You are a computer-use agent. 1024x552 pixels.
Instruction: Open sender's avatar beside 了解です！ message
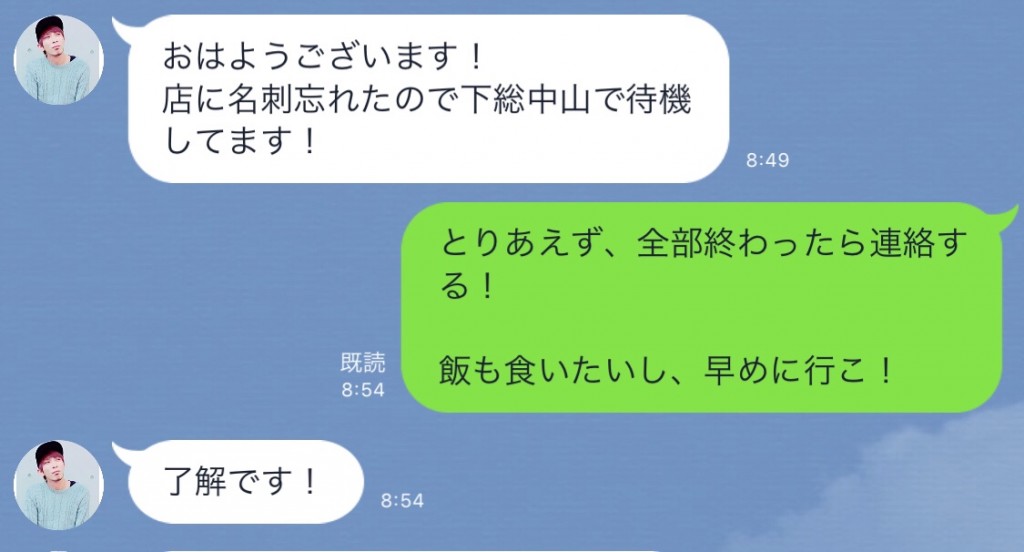click(x=59, y=485)
